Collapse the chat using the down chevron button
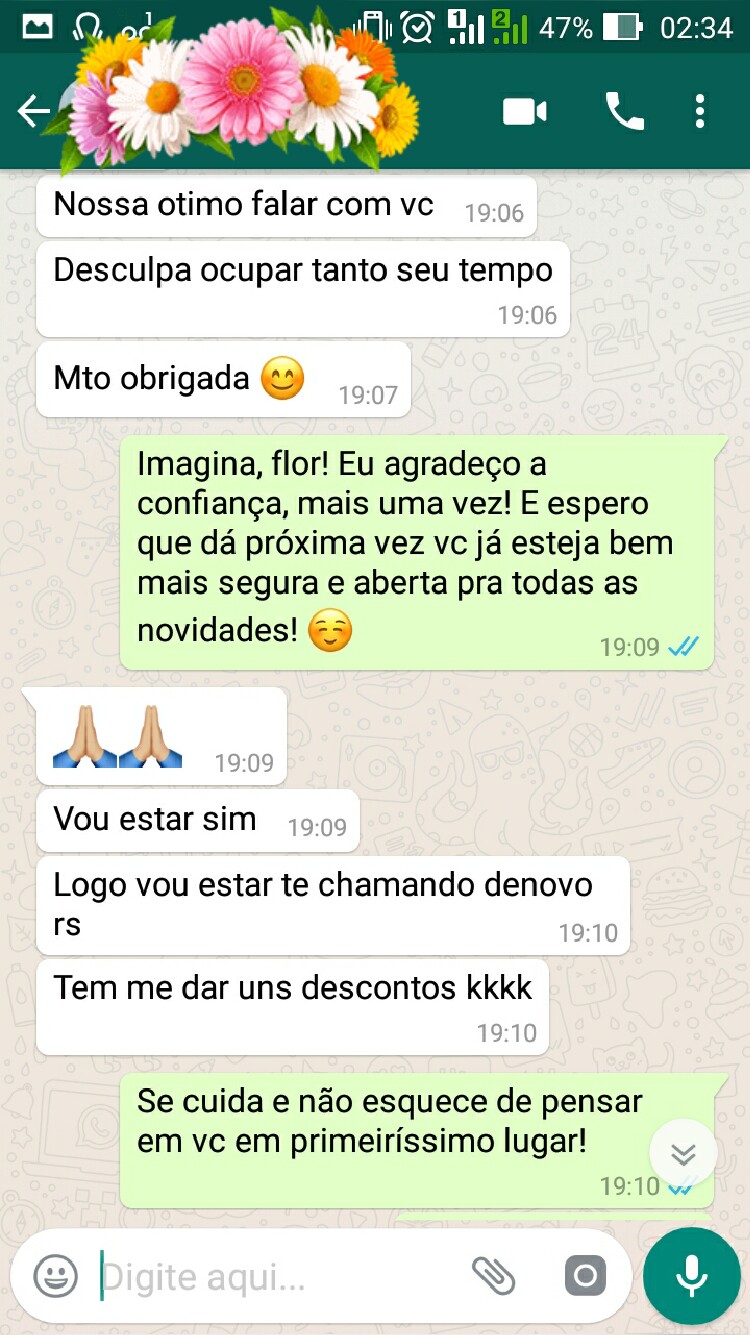 coord(683,1153)
